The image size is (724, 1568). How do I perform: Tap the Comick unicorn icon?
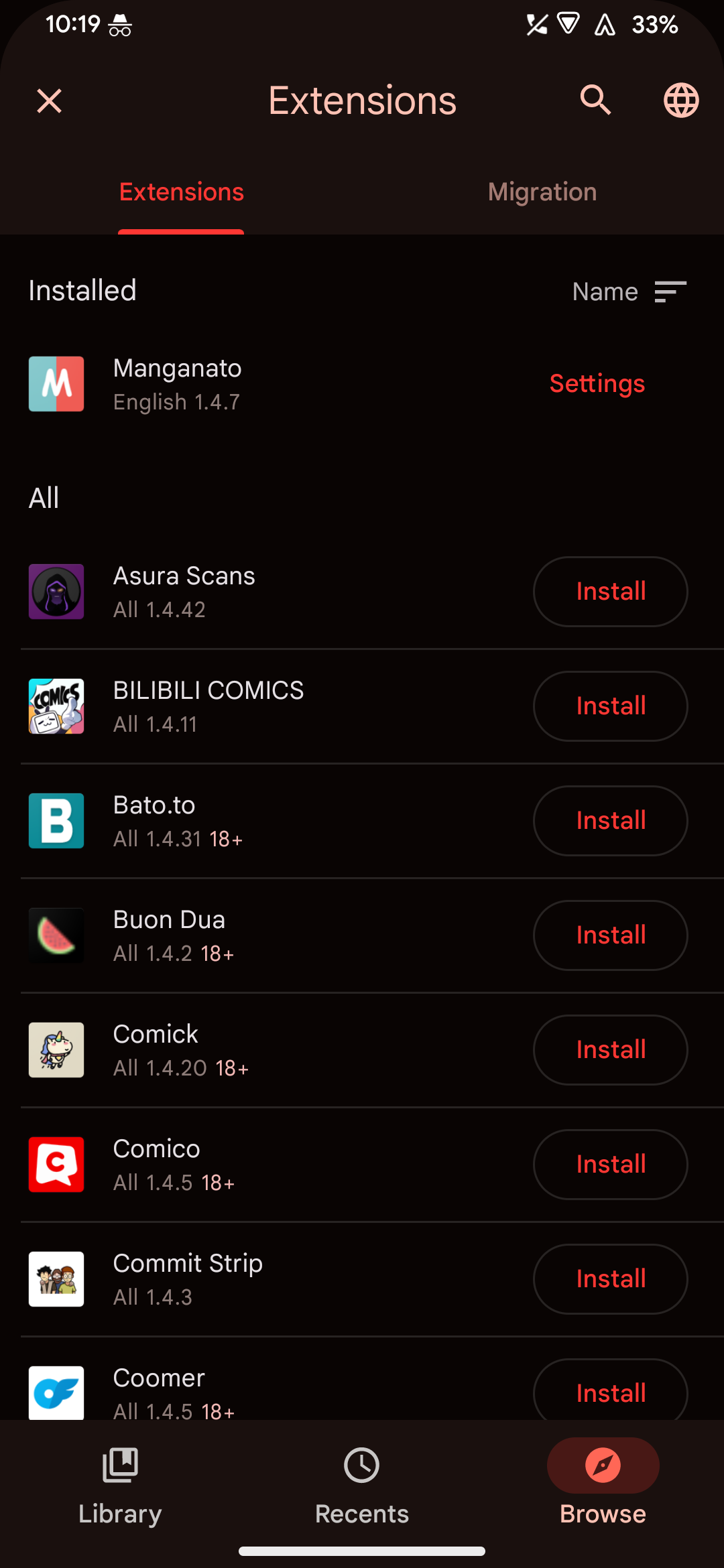[56, 1050]
